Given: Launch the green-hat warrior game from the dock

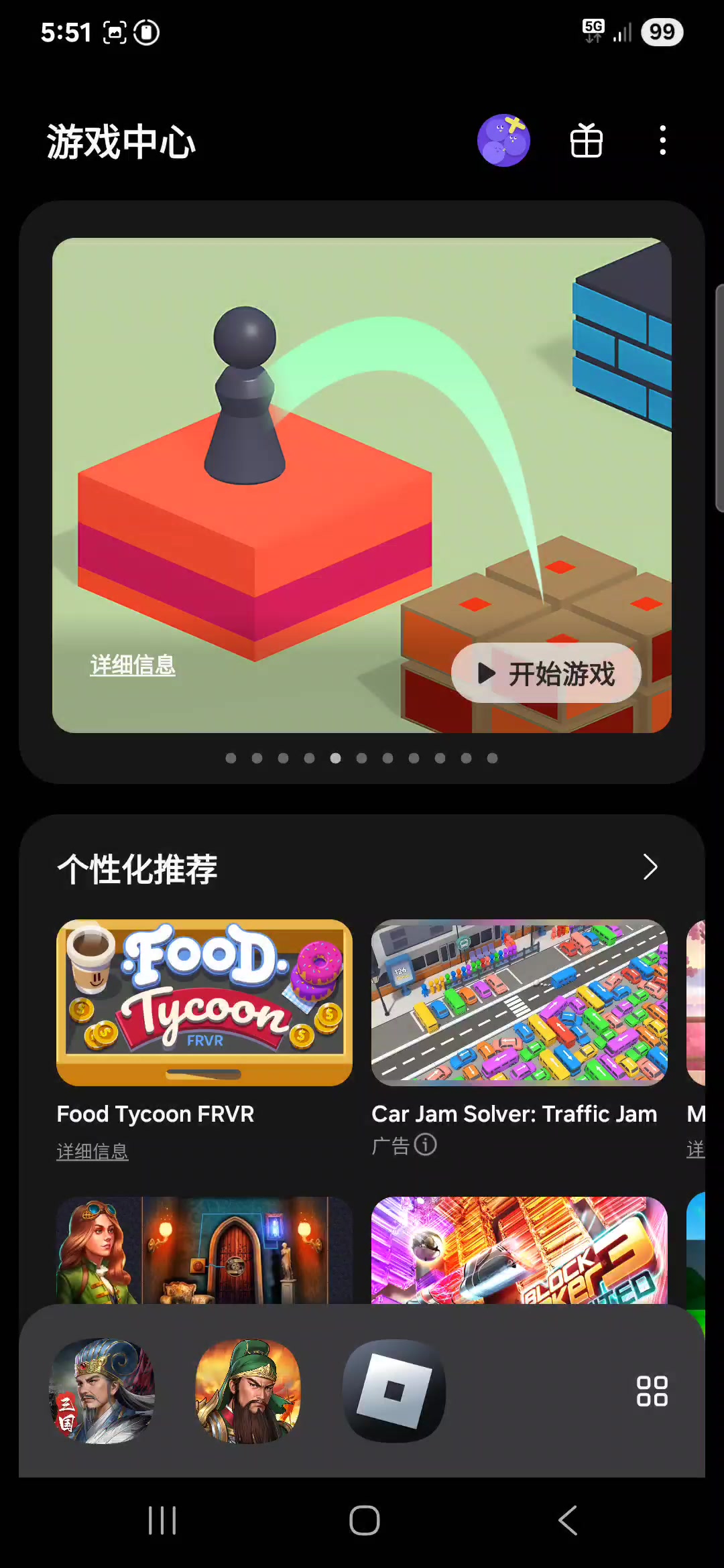Looking at the screenshot, I should point(248,1391).
